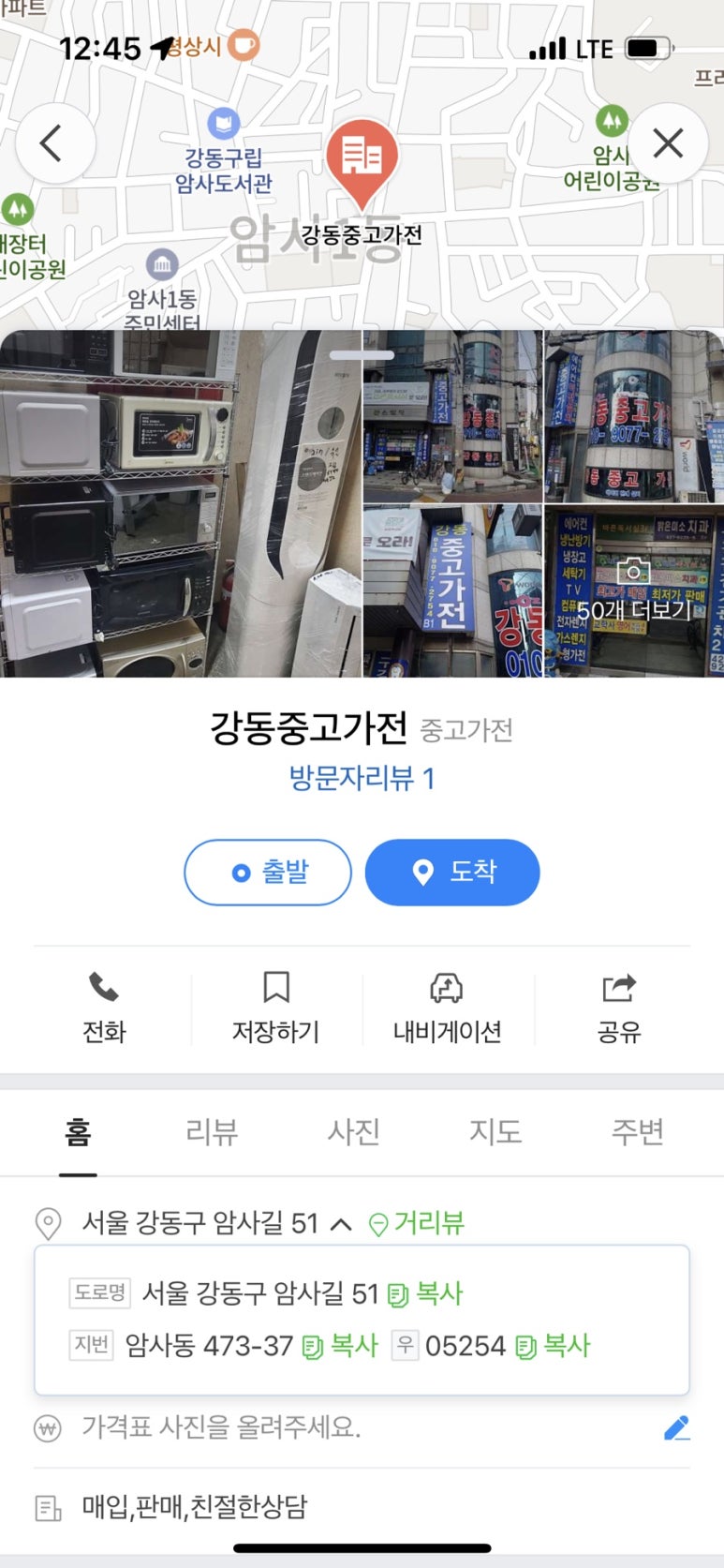
Task: Copy postal code 05254
Action: tap(554, 1346)
